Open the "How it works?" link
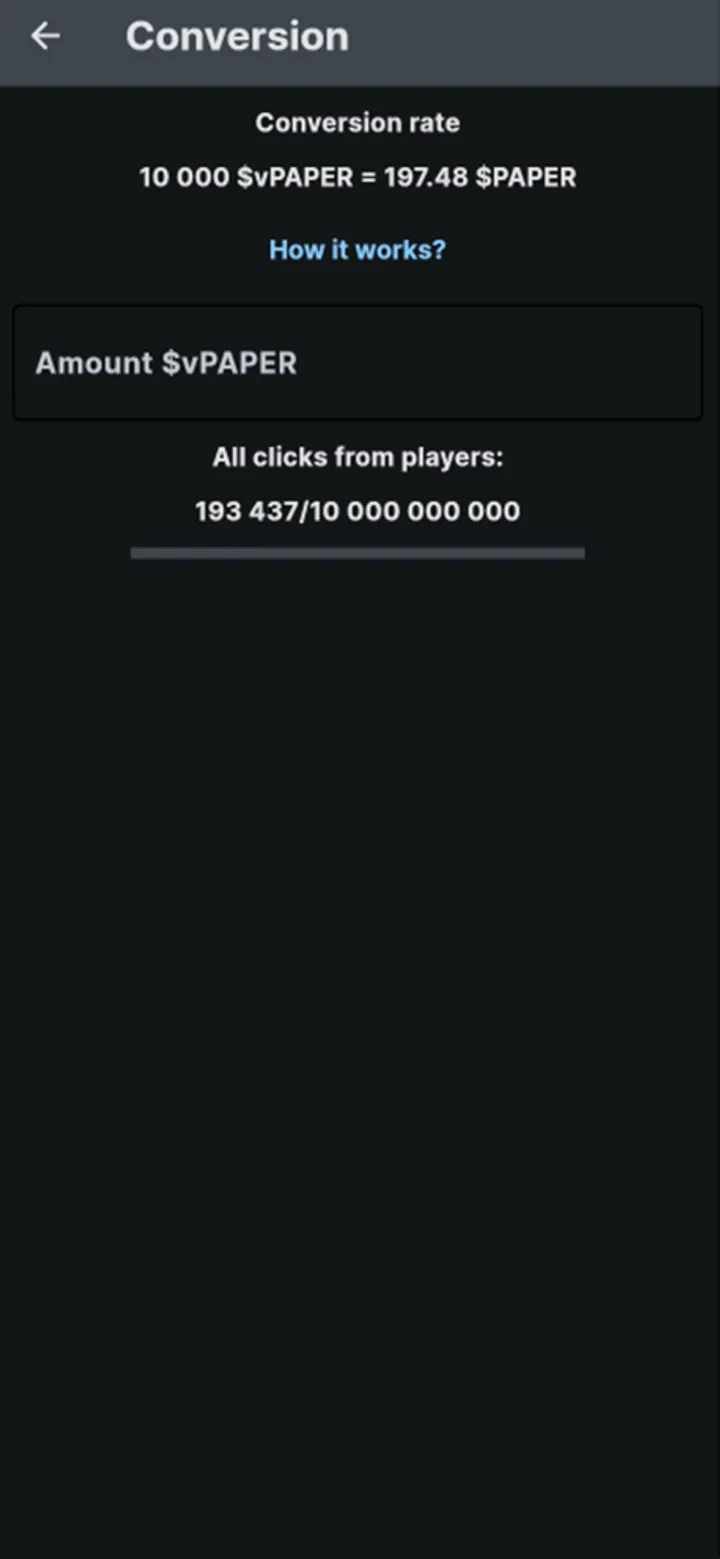The width and height of the screenshot is (720, 1559). coord(357,249)
